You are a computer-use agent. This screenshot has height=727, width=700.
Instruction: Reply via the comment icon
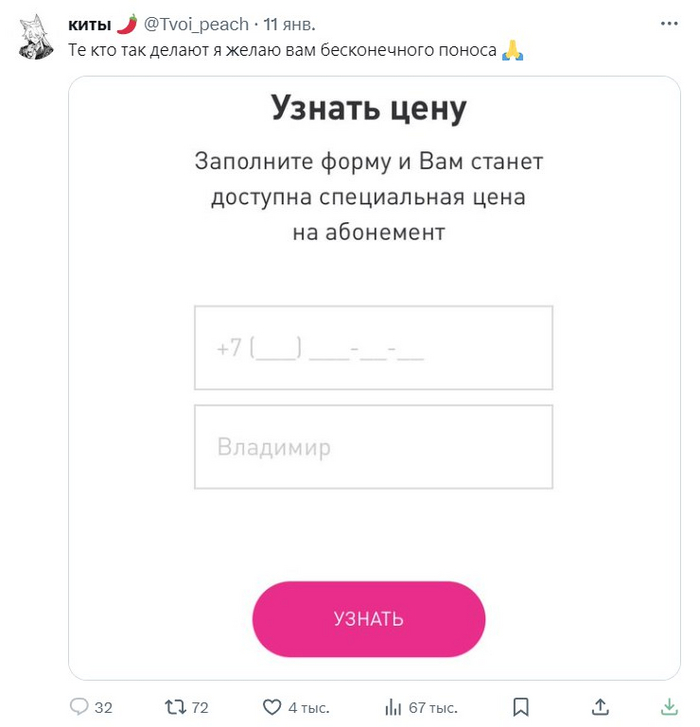point(79,707)
